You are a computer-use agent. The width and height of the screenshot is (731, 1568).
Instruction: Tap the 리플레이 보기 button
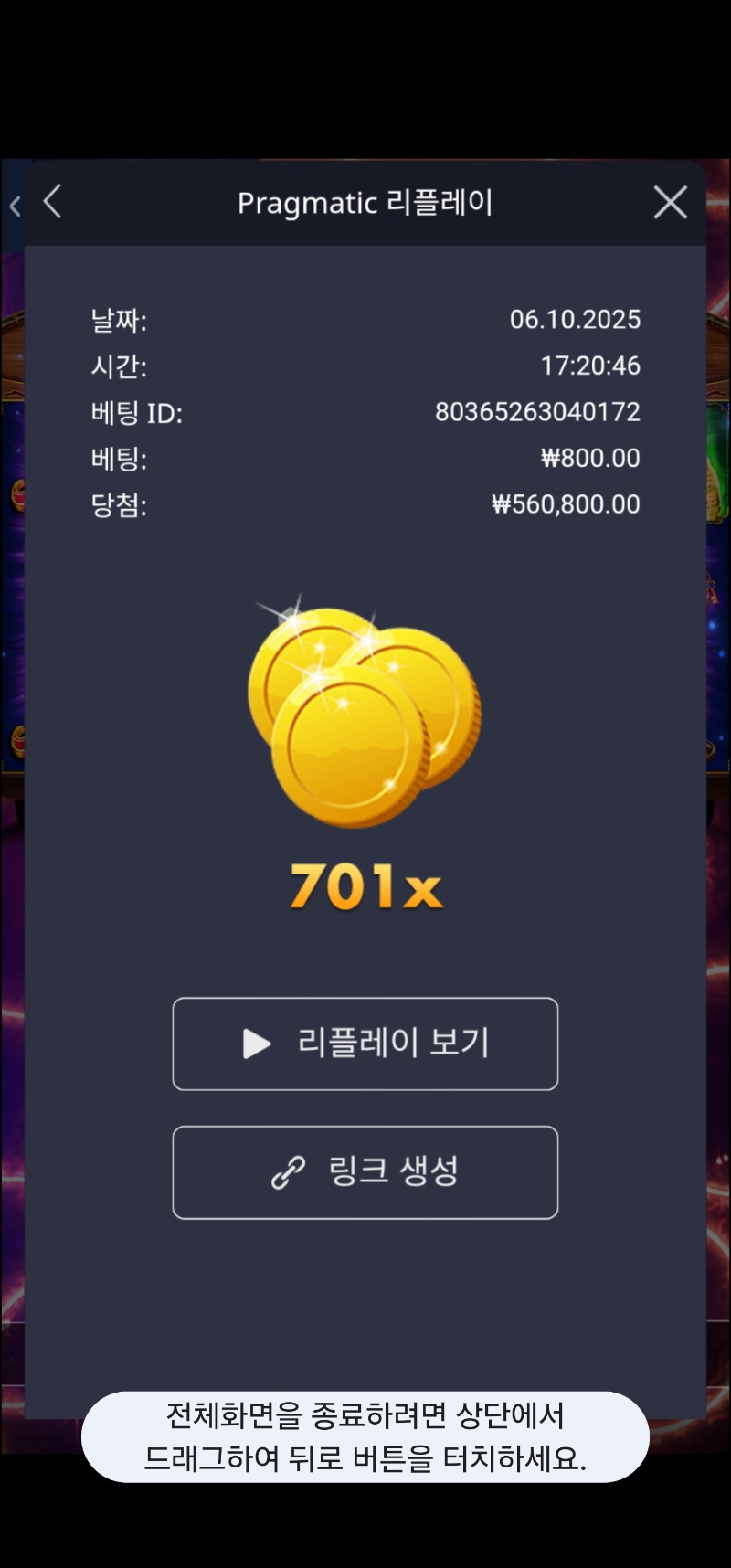tap(365, 1044)
